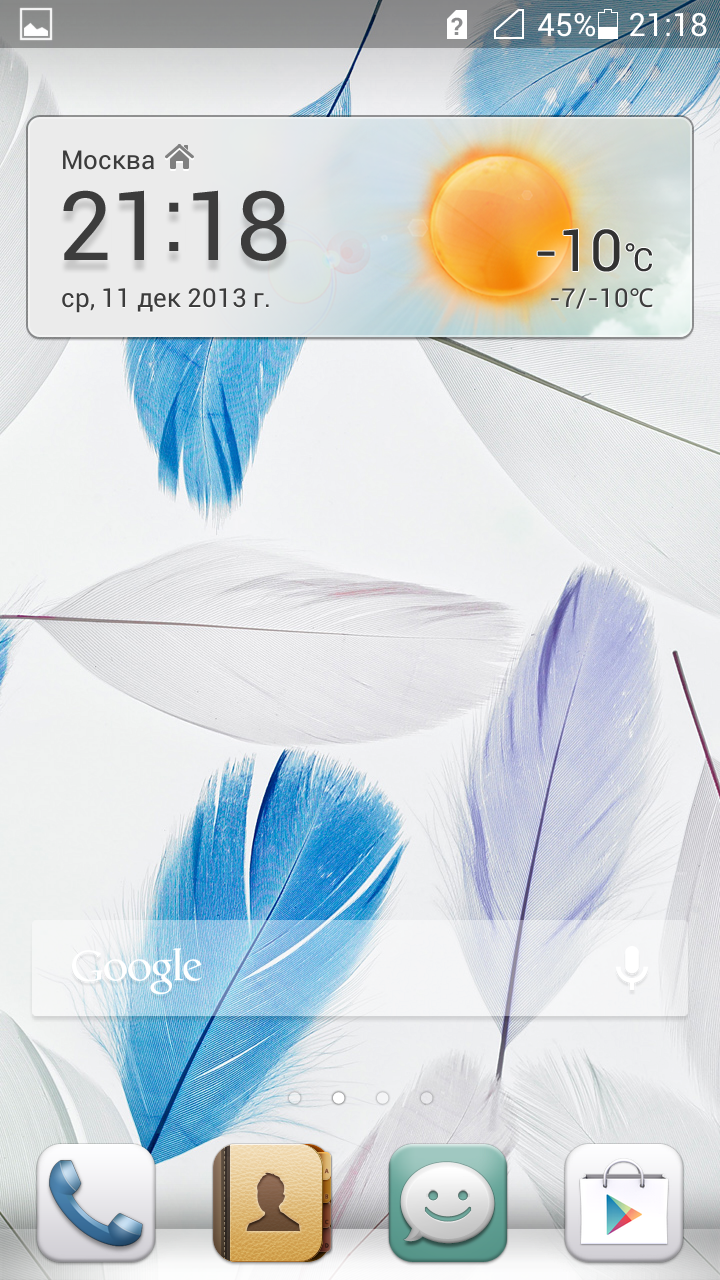Viewport: 720px width, 1280px height.
Task: Open the Google Play Store
Action: click(624, 1202)
